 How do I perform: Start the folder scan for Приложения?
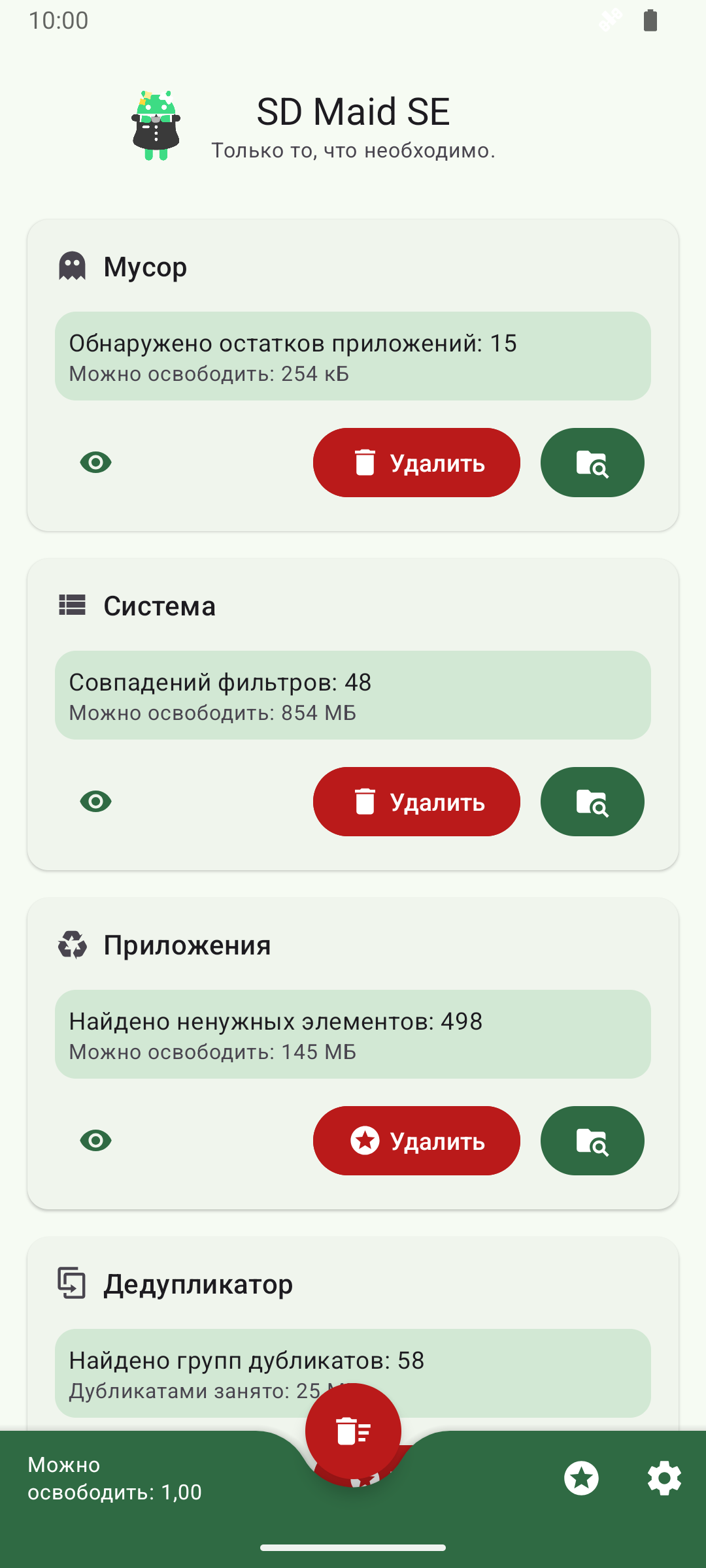tap(592, 1141)
